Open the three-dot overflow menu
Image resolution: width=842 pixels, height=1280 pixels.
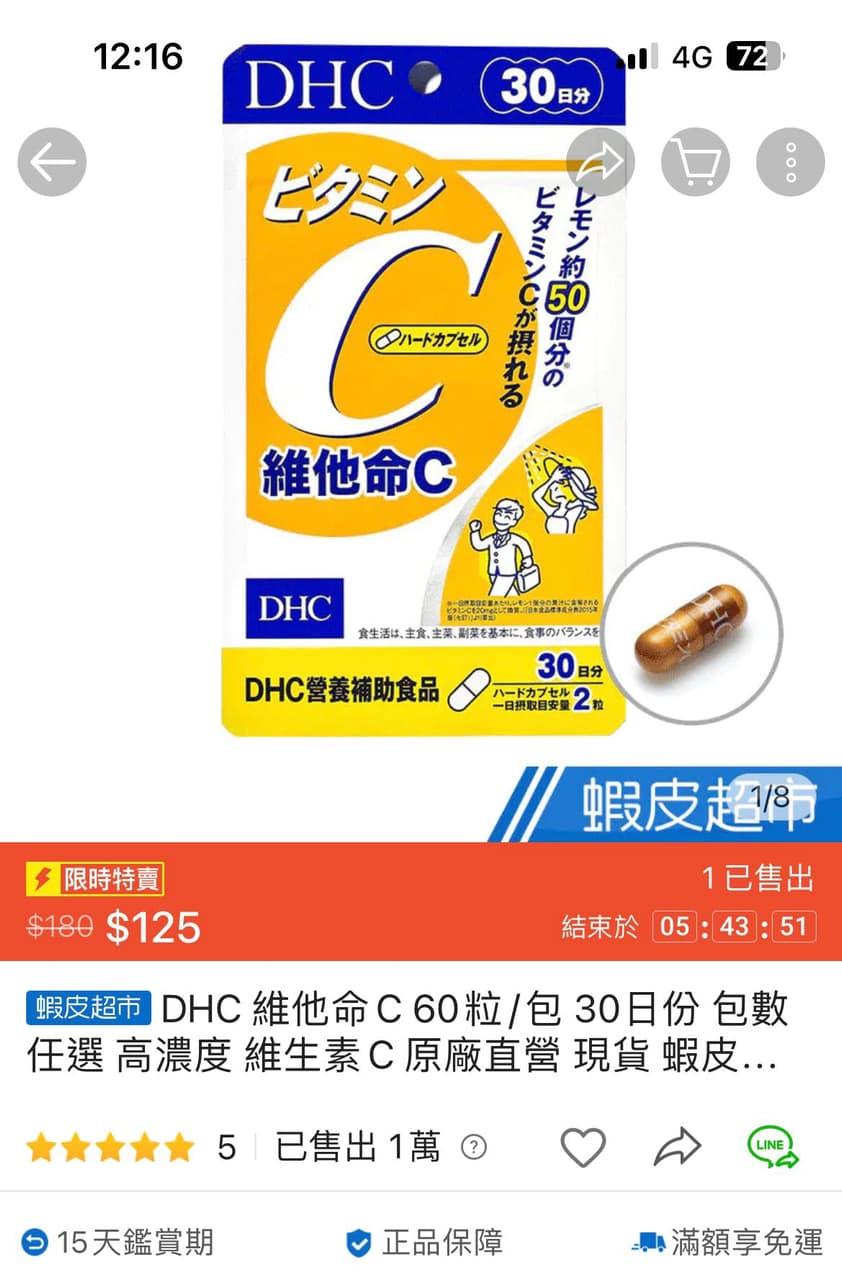coord(790,161)
